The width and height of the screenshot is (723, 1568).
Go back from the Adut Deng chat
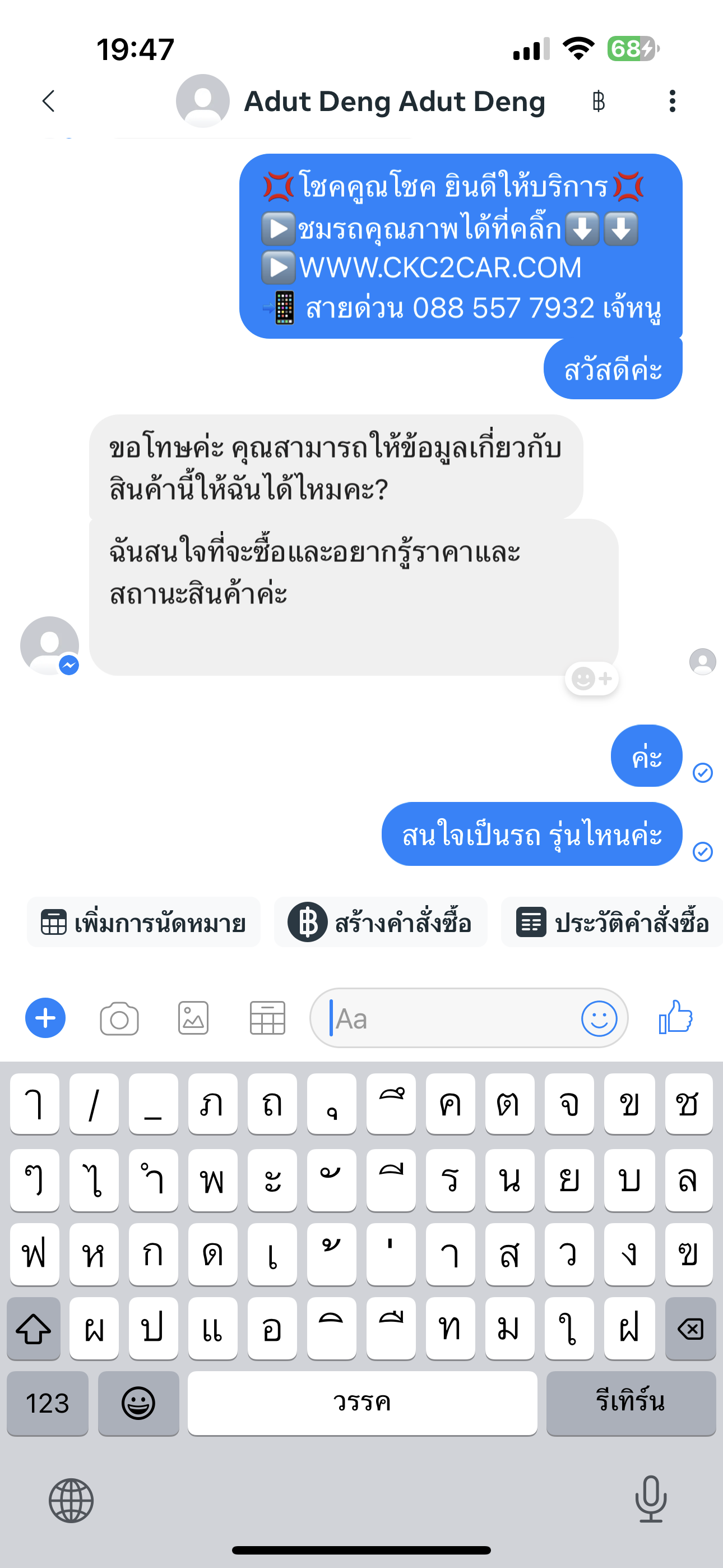pos(49,101)
